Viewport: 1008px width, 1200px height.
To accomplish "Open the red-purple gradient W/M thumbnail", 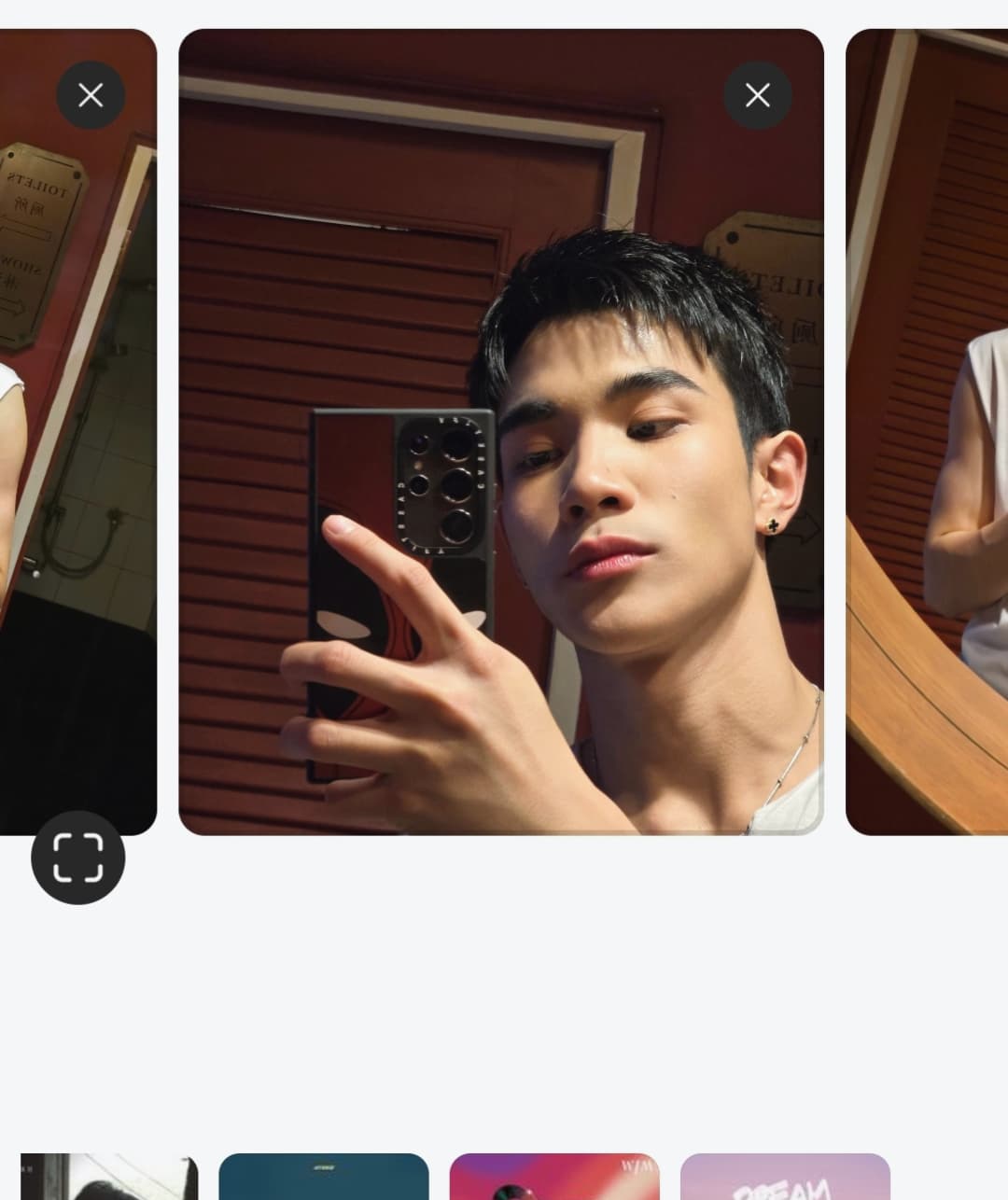I will pyautogui.click(x=554, y=1177).
